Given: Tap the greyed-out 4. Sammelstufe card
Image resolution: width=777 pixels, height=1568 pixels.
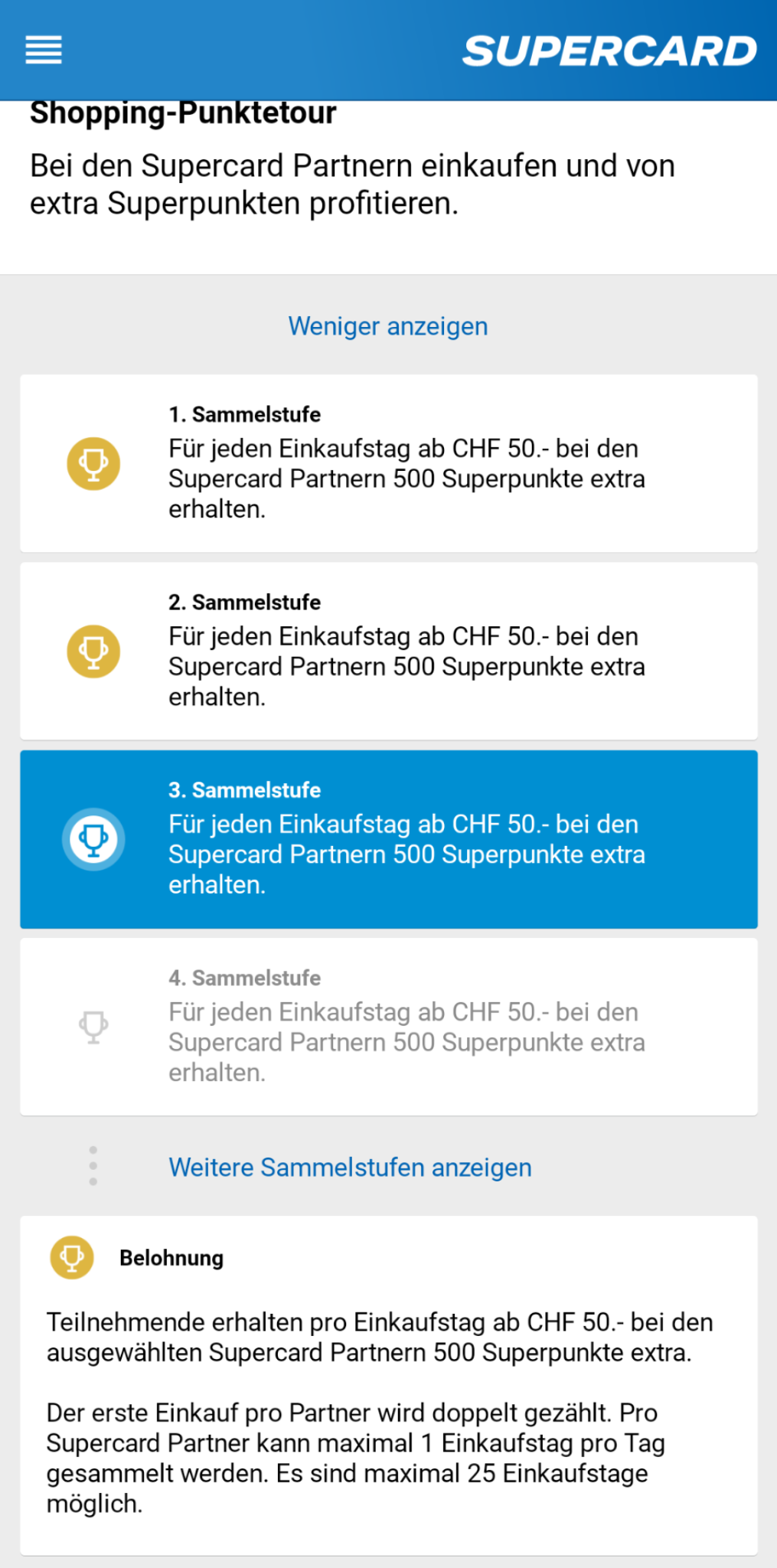Looking at the screenshot, I should 388,1027.
